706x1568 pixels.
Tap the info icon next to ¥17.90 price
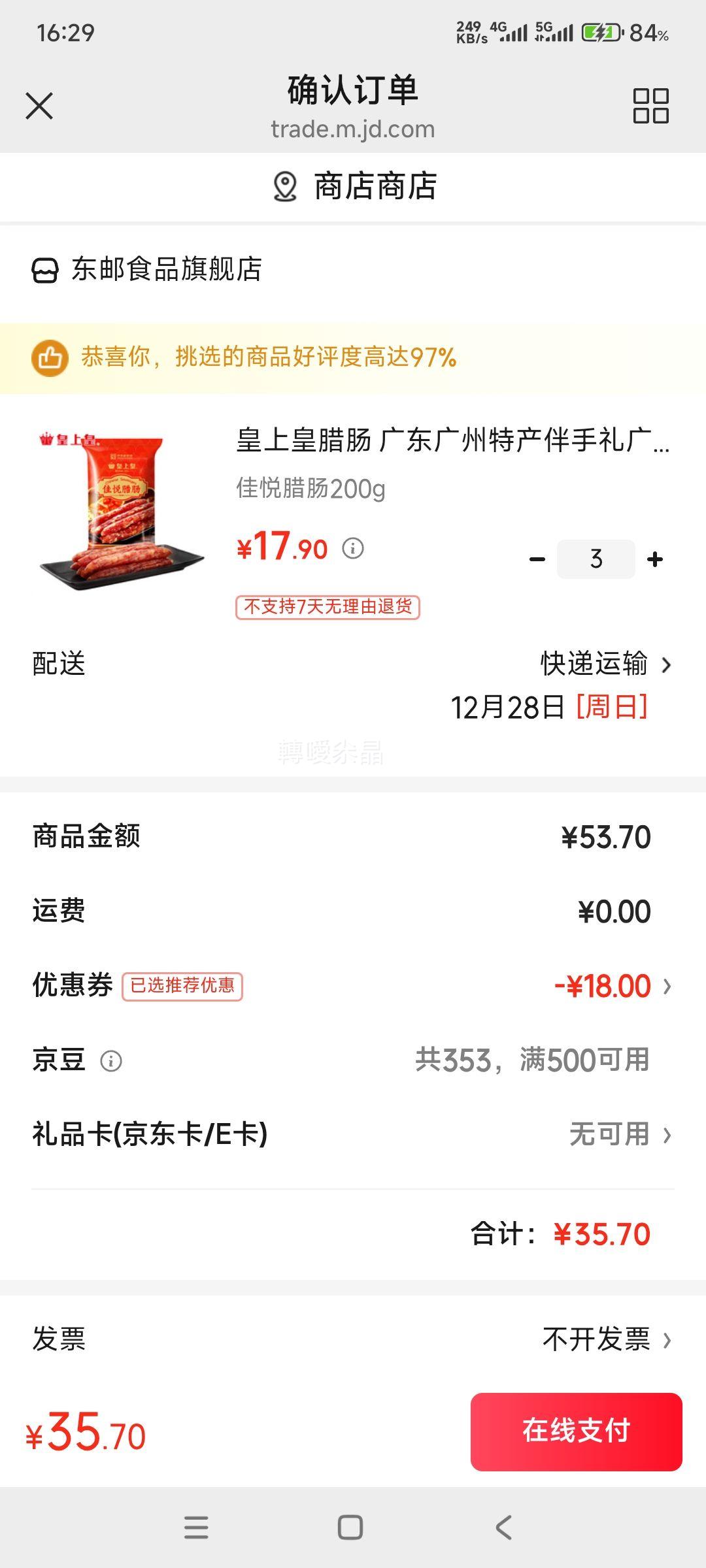[353, 547]
